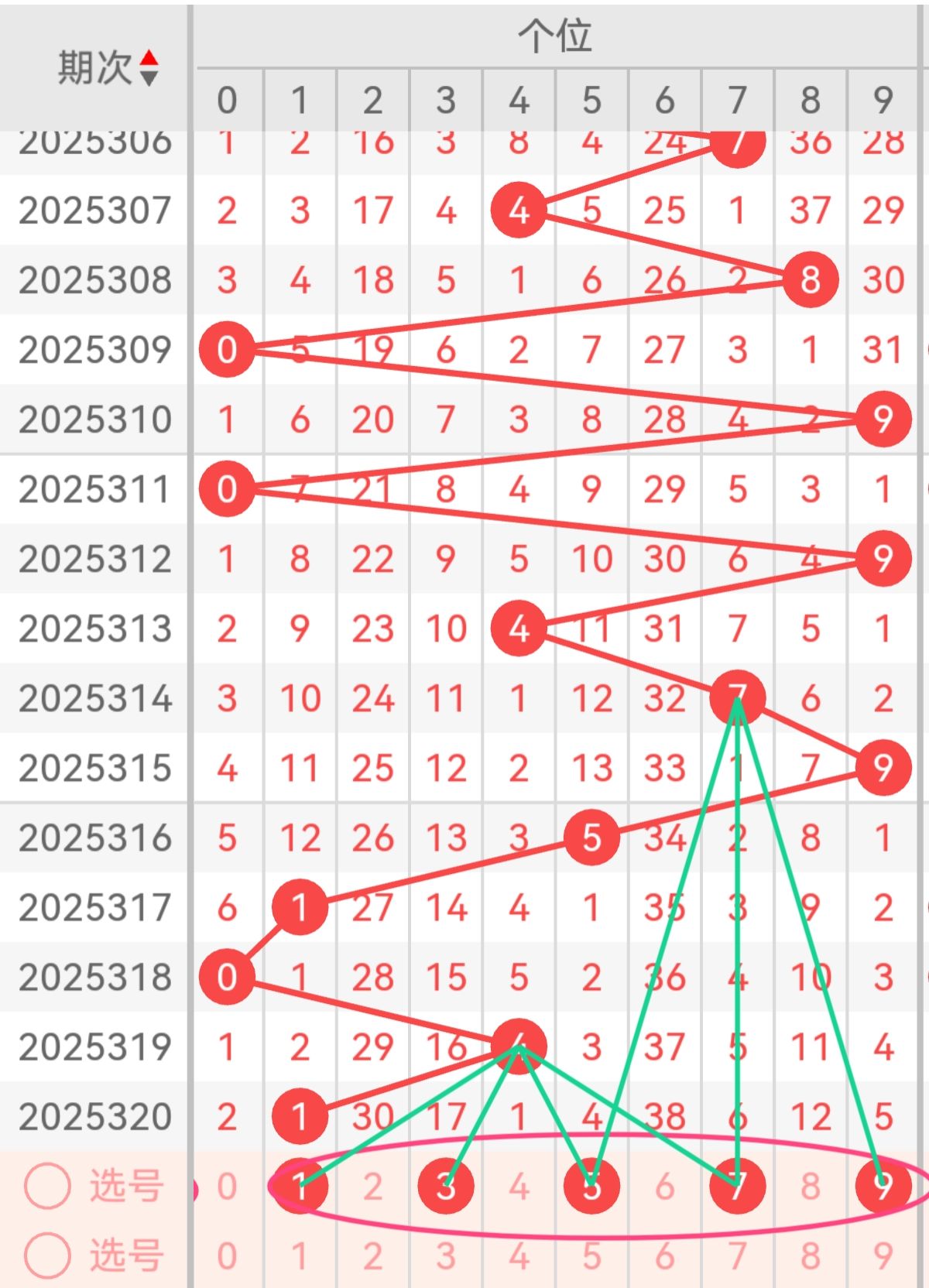
Task: Choose number 3 in second 选号 row
Action: pyautogui.click(x=445, y=1255)
